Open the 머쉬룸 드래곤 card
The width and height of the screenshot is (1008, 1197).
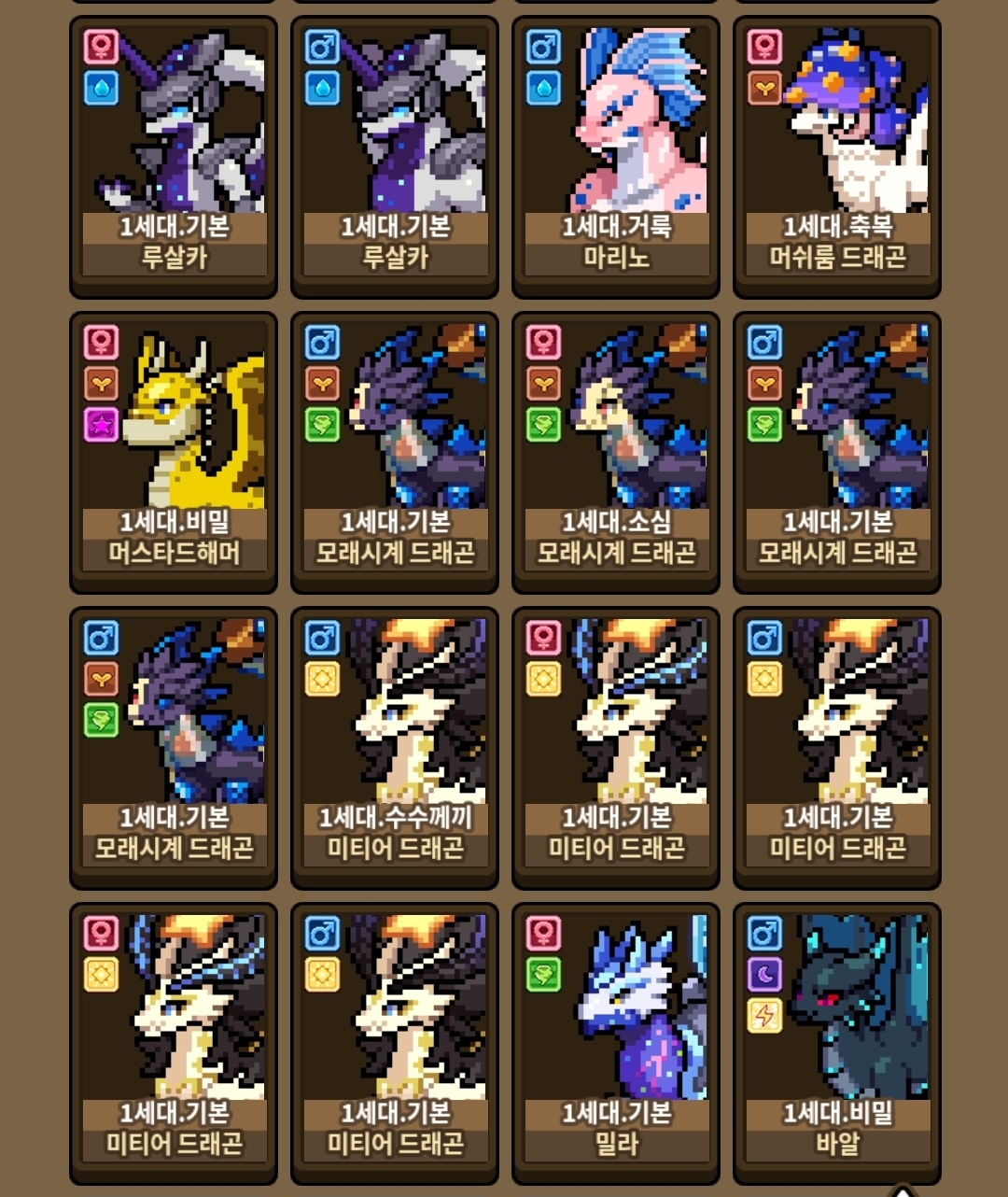pyautogui.click(x=837, y=156)
